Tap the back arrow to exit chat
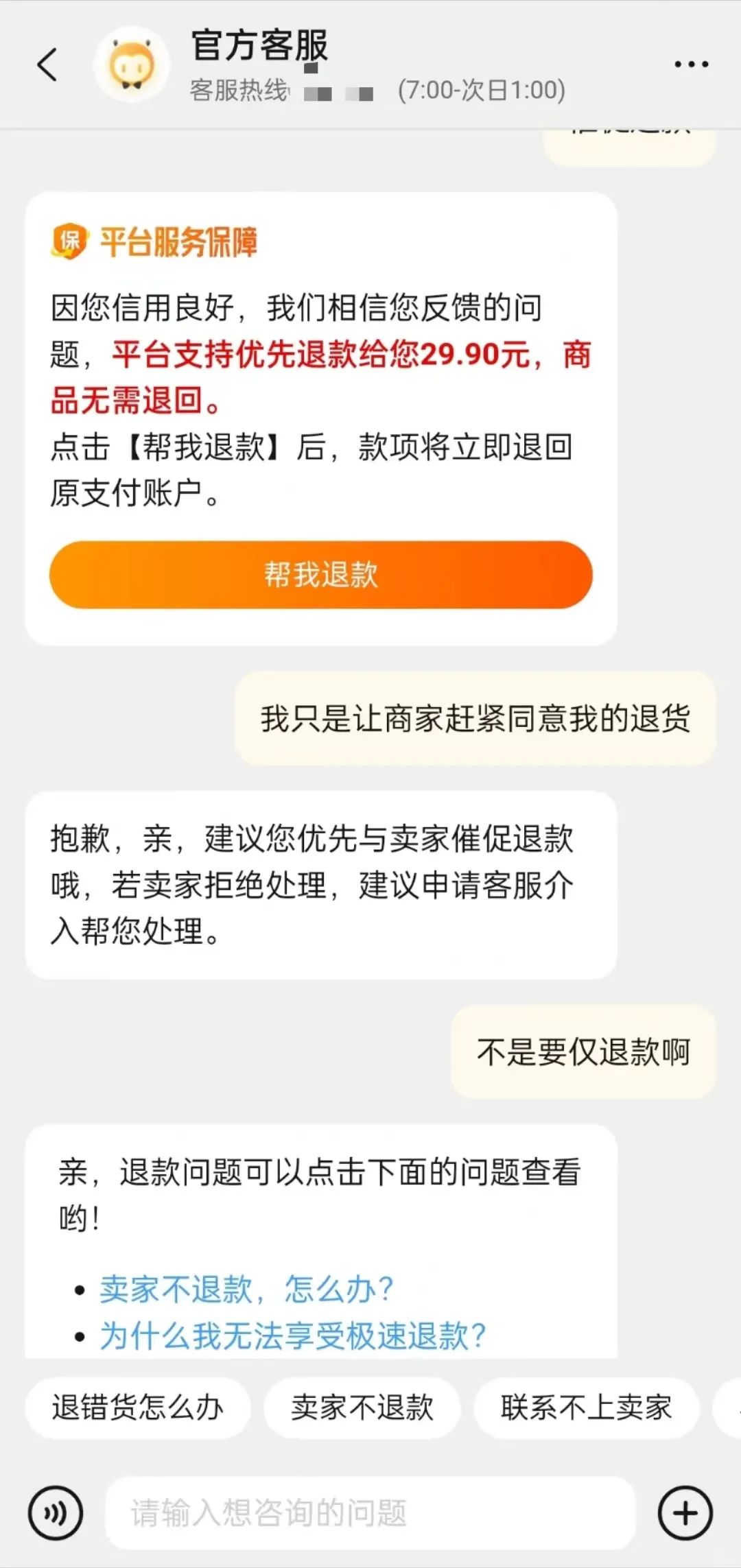 coord(45,64)
